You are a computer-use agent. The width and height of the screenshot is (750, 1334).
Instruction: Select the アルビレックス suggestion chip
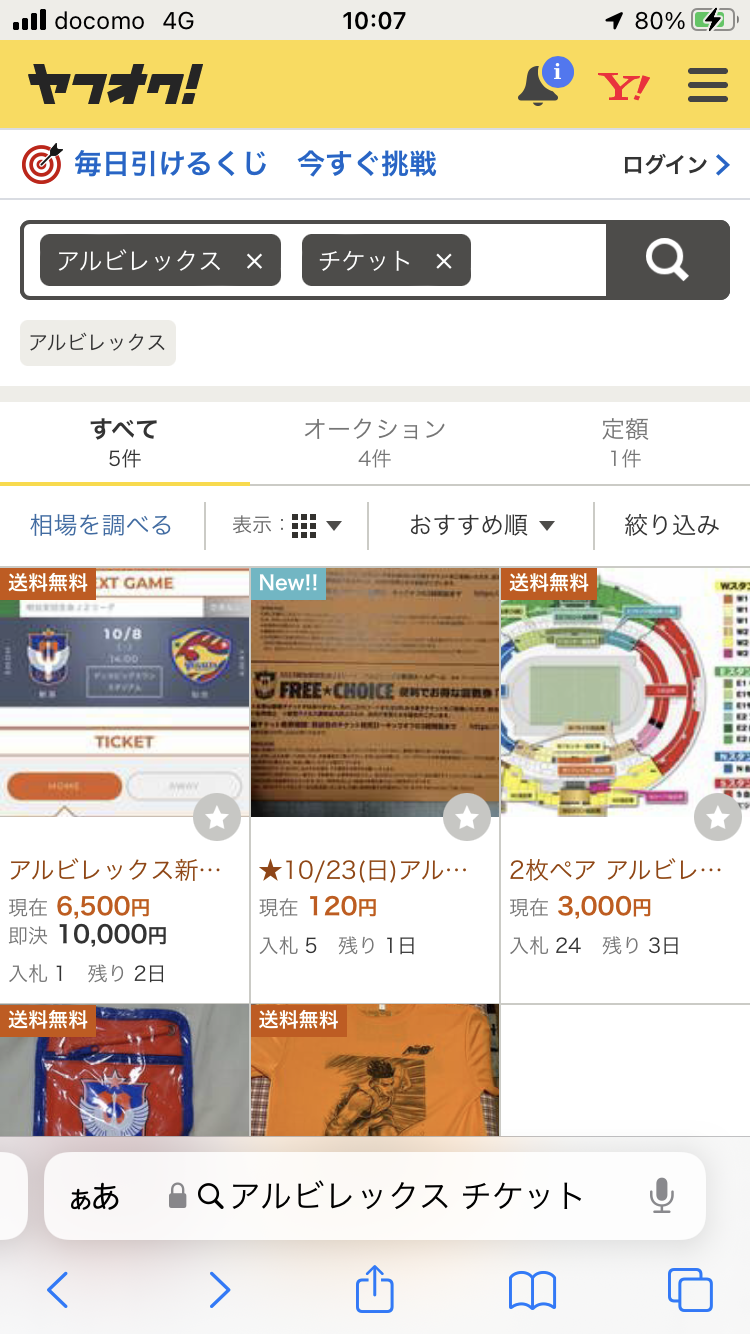click(98, 342)
